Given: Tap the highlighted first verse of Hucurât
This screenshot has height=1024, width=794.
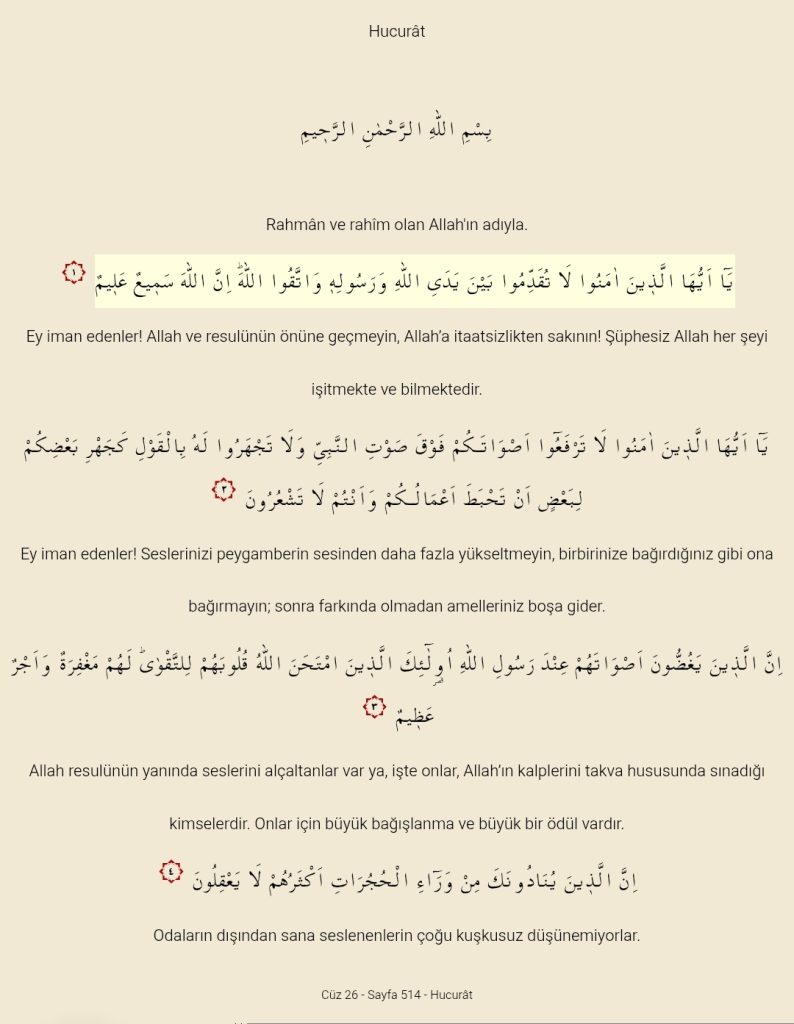Looking at the screenshot, I should [415, 281].
